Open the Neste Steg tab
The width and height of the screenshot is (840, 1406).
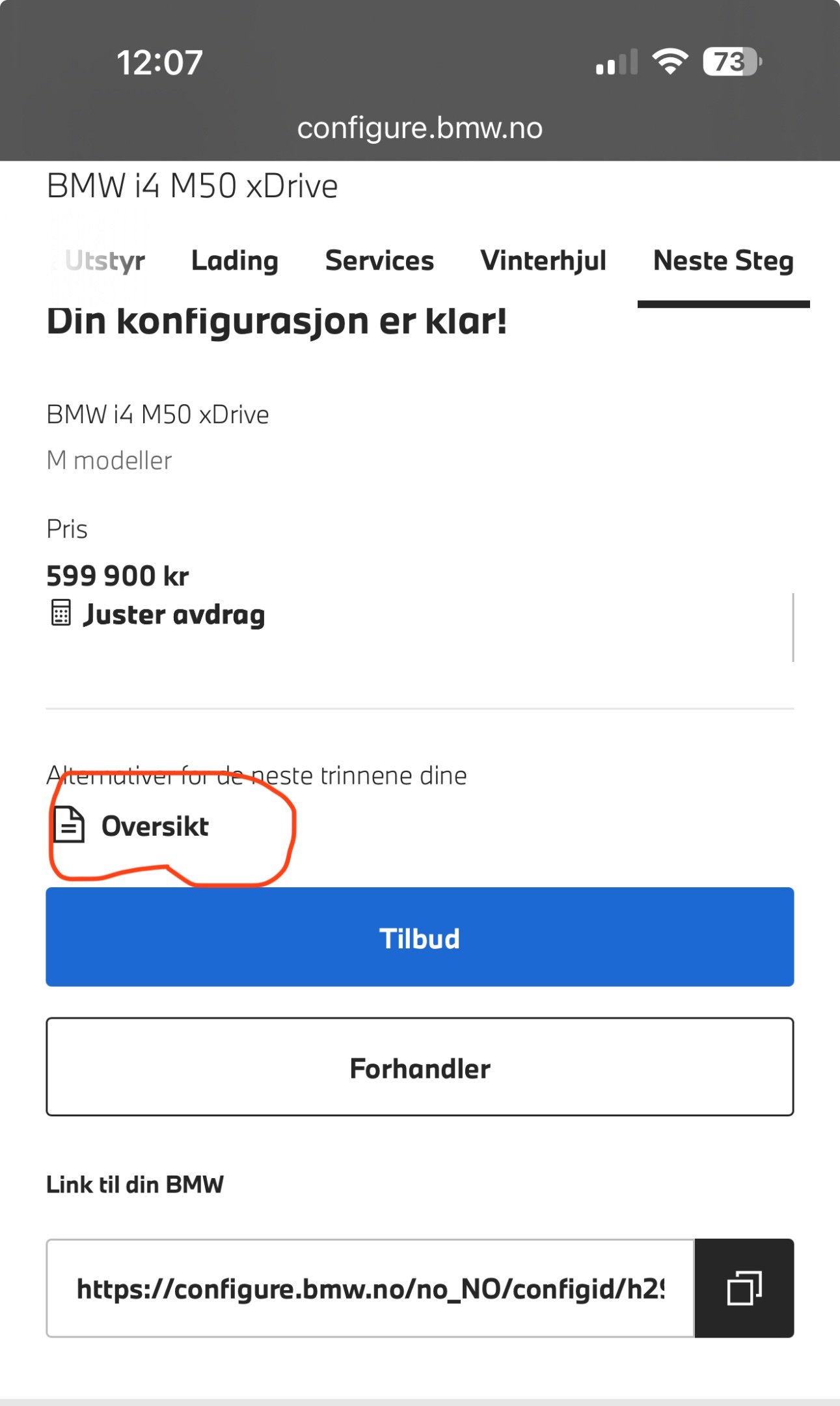pyautogui.click(x=723, y=261)
